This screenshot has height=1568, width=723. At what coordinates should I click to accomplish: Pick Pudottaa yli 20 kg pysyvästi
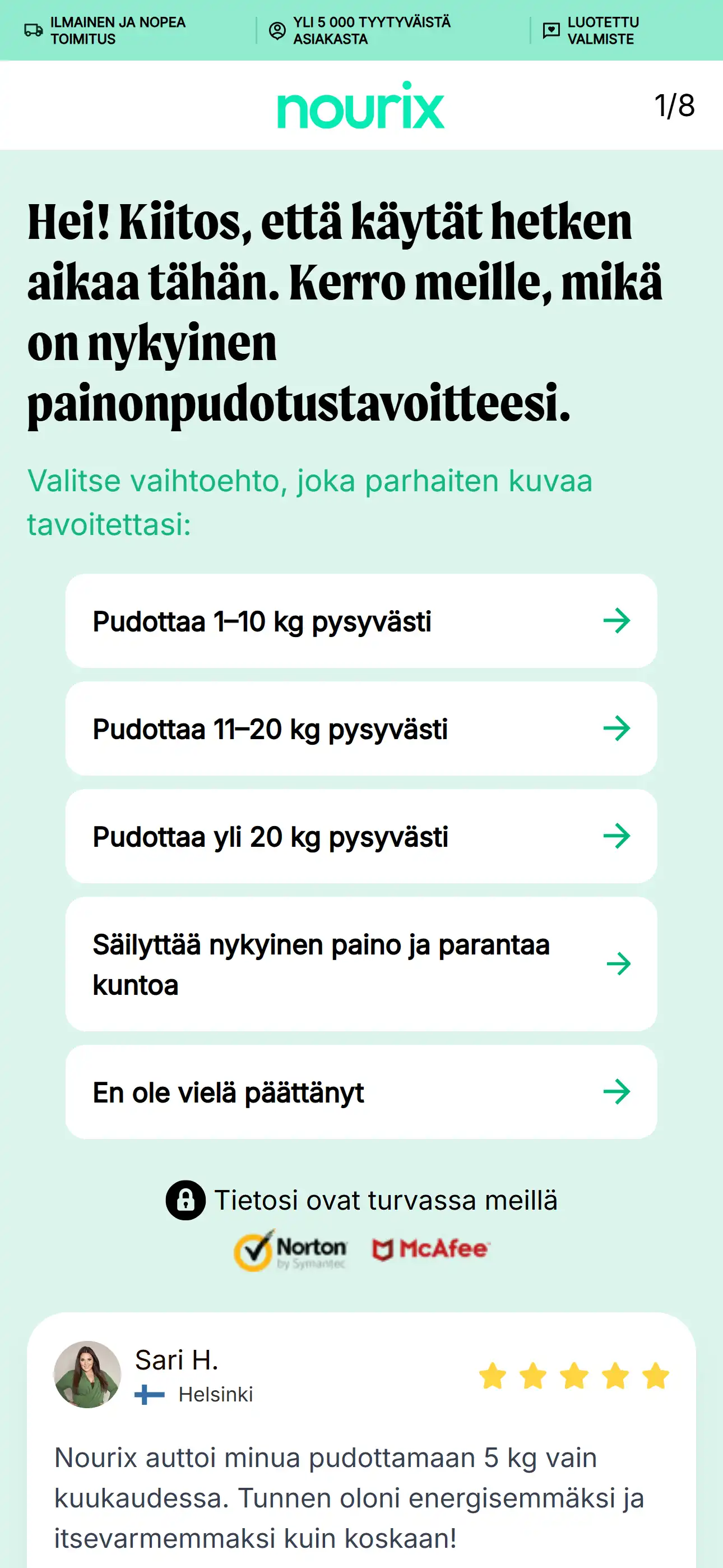pyautogui.click(x=361, y=836)
